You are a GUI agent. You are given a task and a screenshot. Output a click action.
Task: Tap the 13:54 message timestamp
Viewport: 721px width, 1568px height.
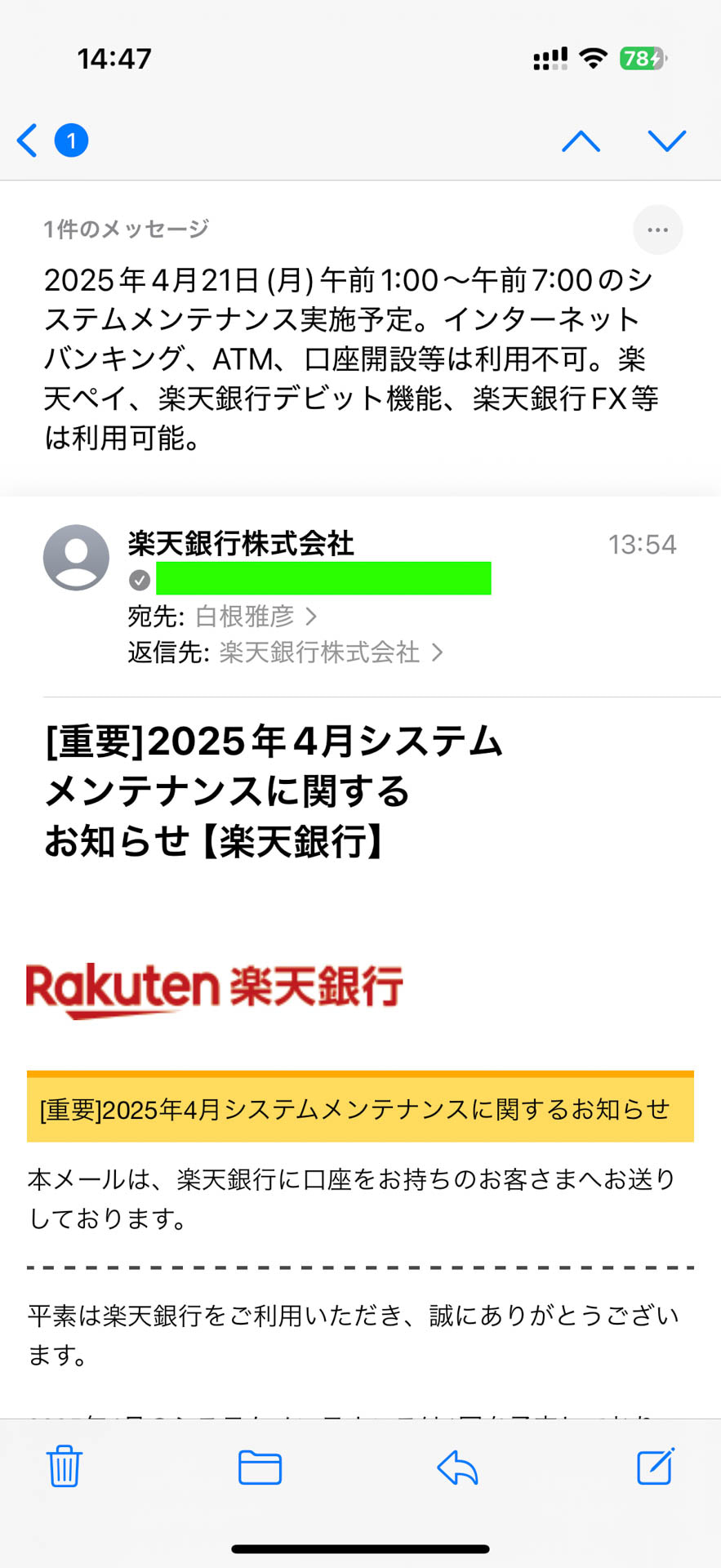click(643, 543)
